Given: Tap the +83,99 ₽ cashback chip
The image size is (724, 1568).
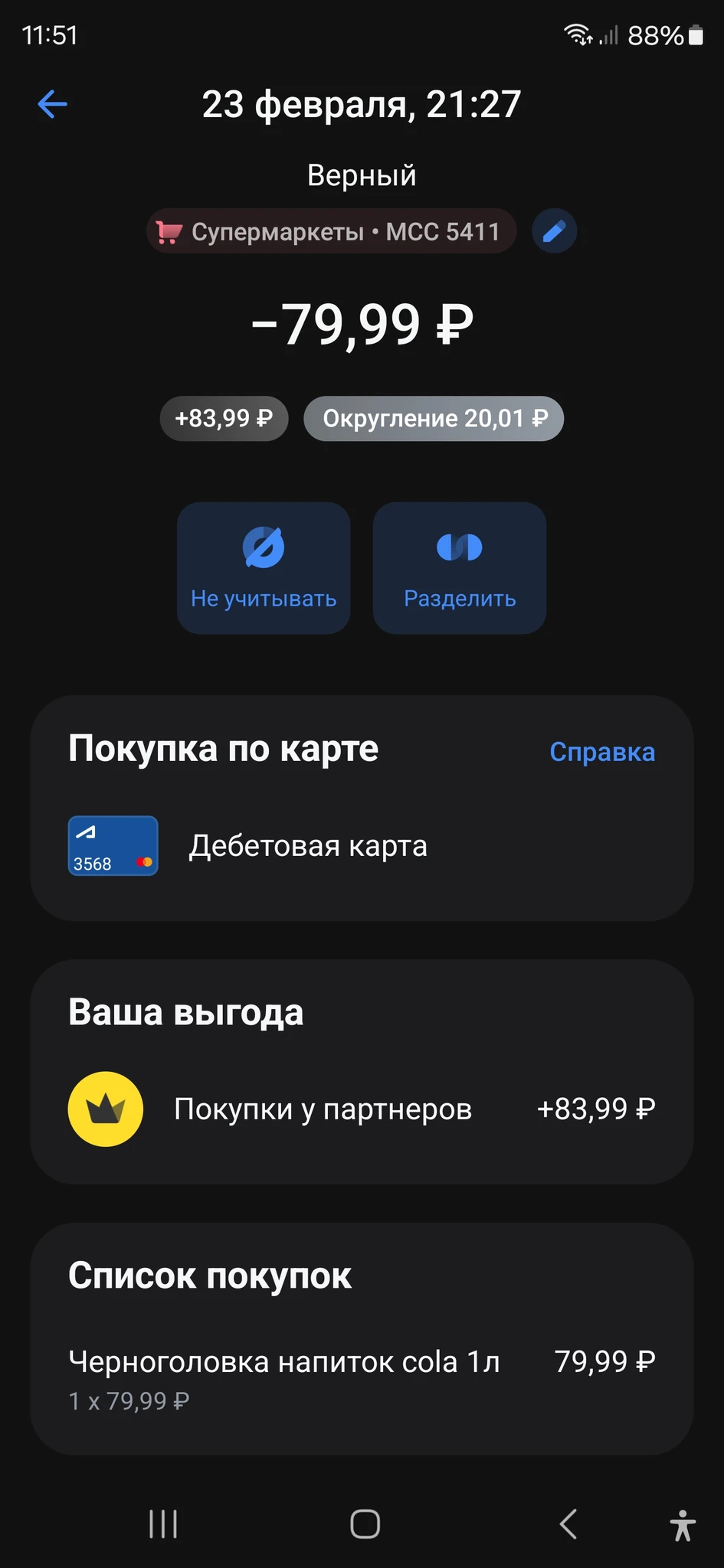Looking at the screenshot, I should (x=224, y=419).
